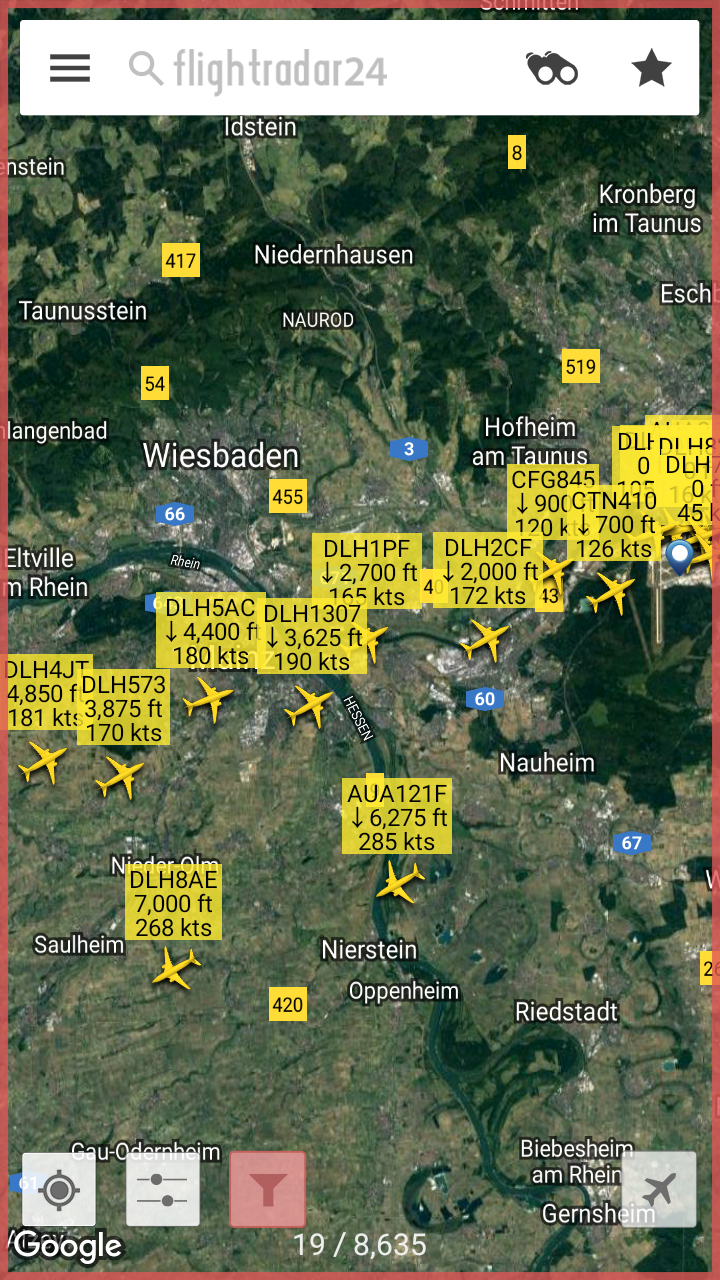The height and width of the screenshot is (1280, 720).
Task: Open the binoculars AR view
Action: pos(552,69)
